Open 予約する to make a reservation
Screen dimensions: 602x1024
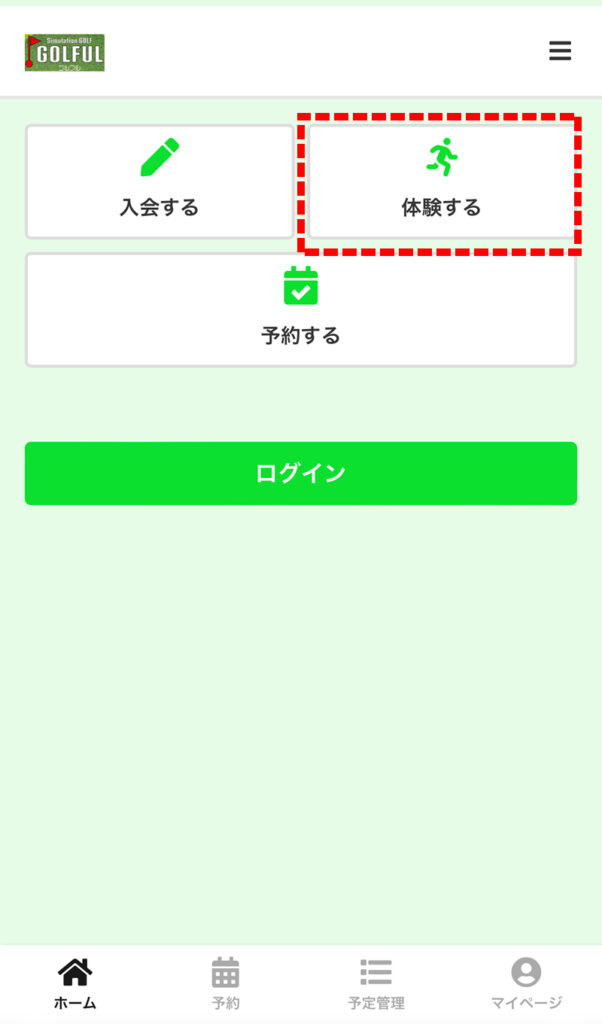[300, 310]
